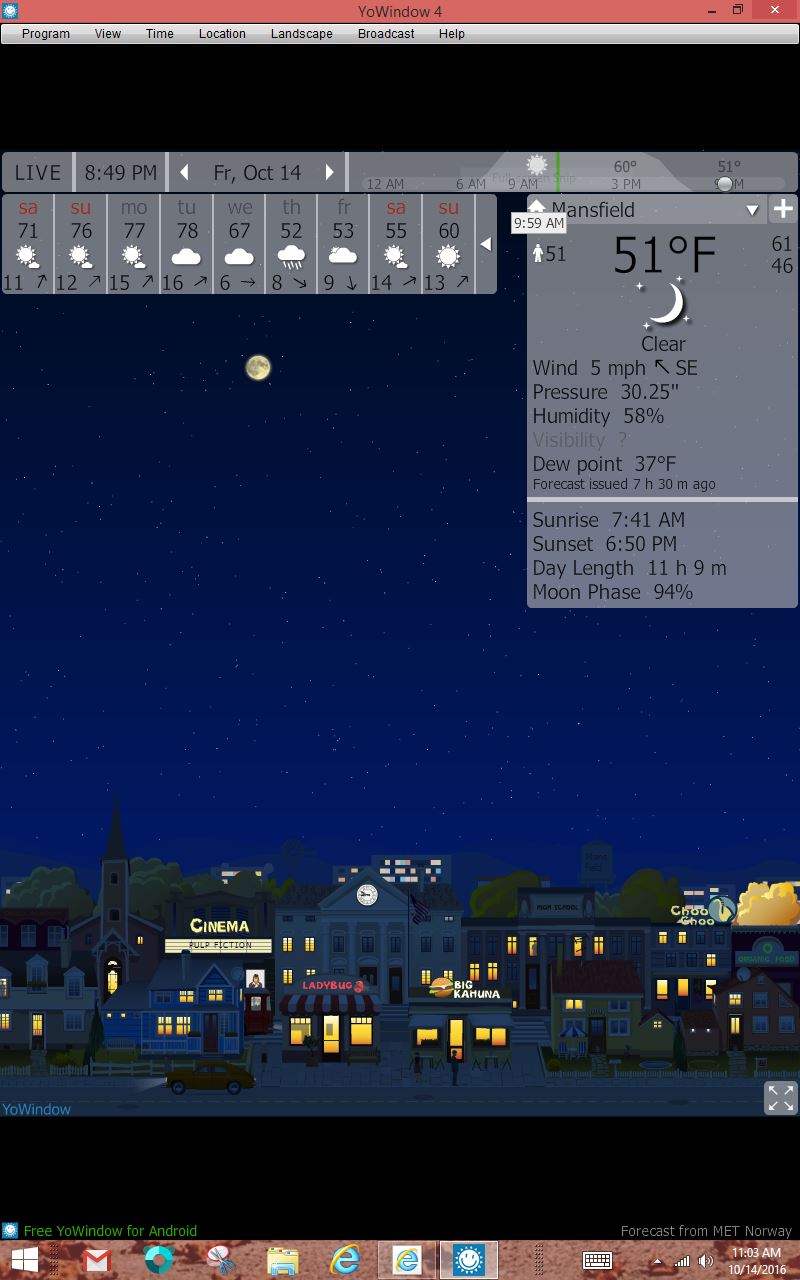
Task: Collapse the forecast panel arrow
Action: tap(485, 244)
